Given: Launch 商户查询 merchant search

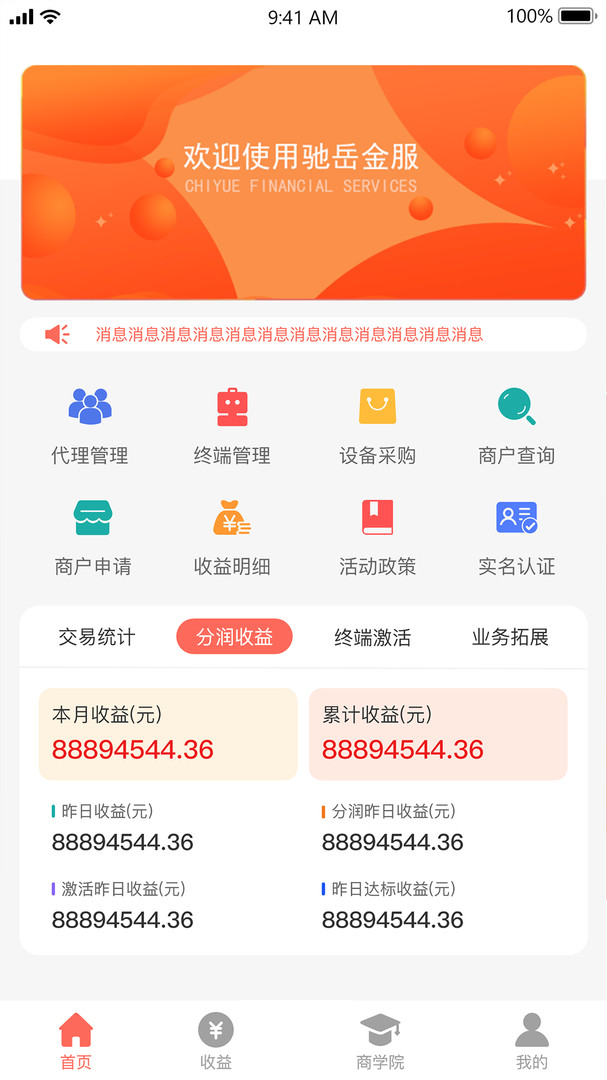Looking at the screenshot, I should tap(516, 426).
